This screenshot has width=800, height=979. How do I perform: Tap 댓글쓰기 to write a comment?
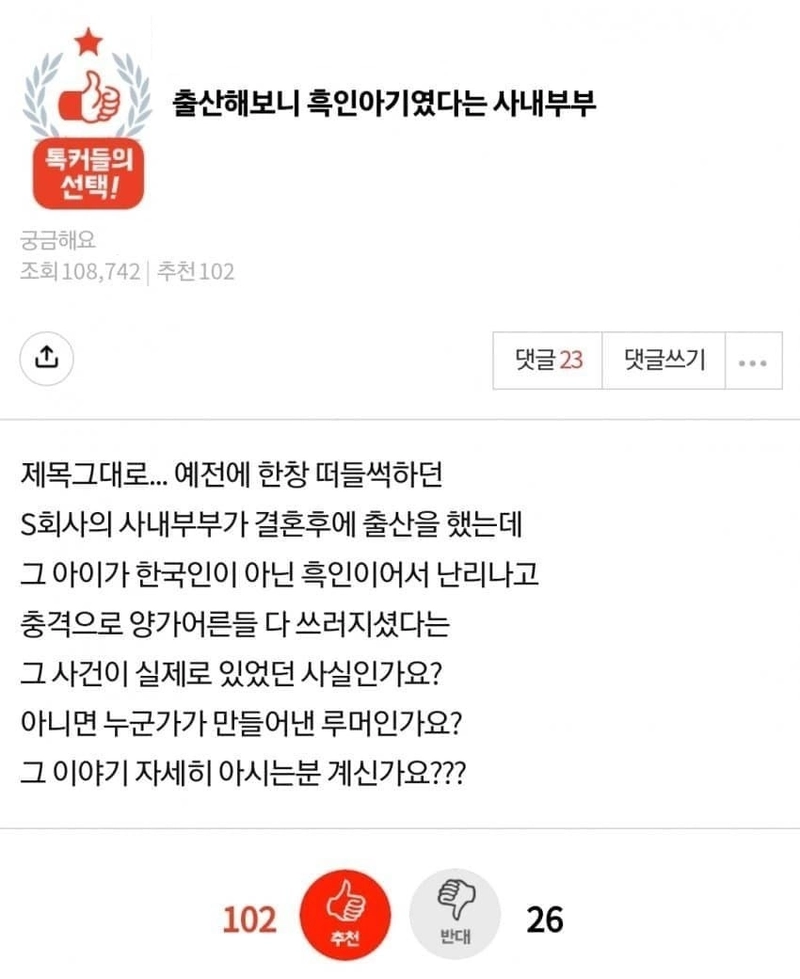664,360
